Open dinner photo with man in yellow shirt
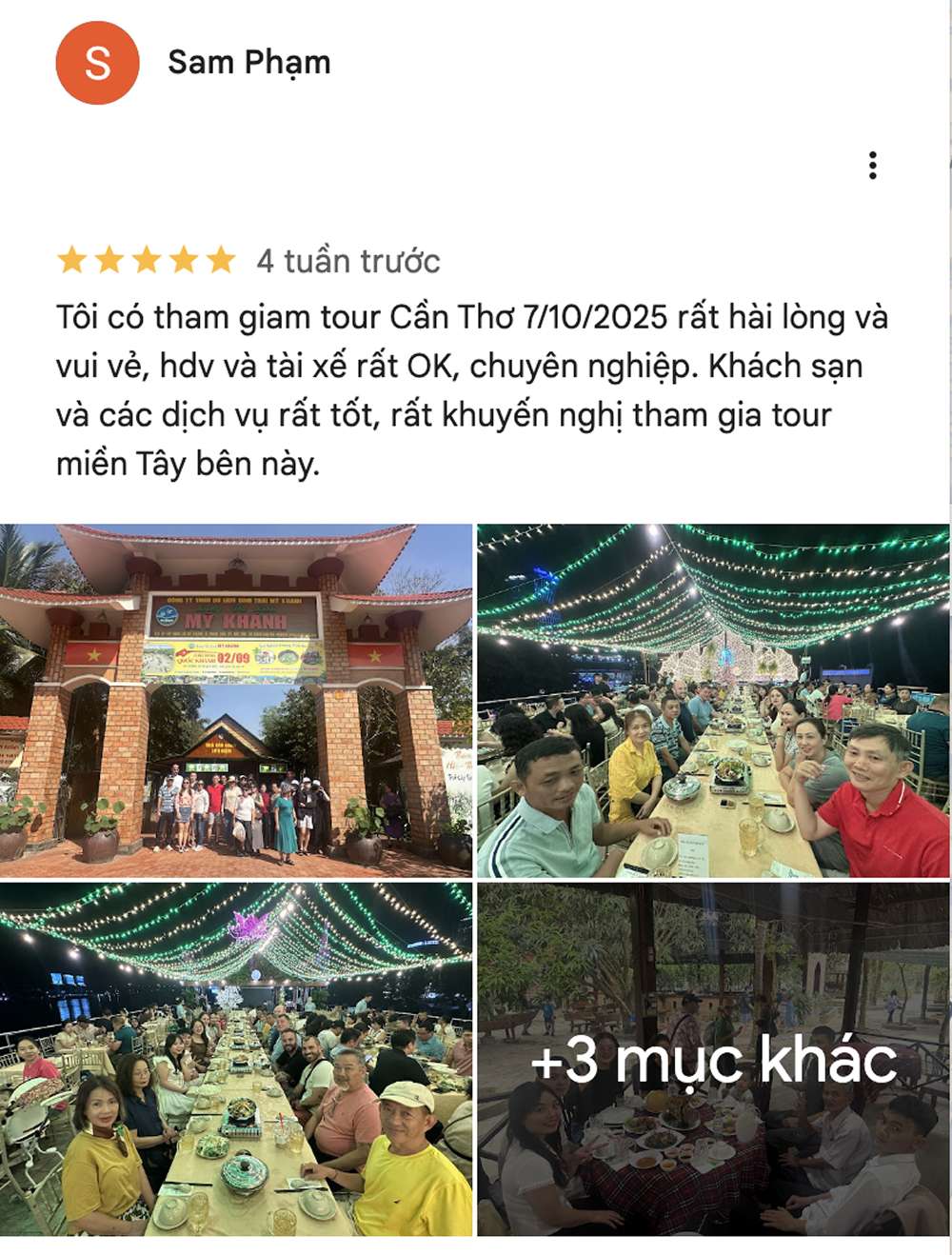The image size is (952, 1255). pos(236,1059)
